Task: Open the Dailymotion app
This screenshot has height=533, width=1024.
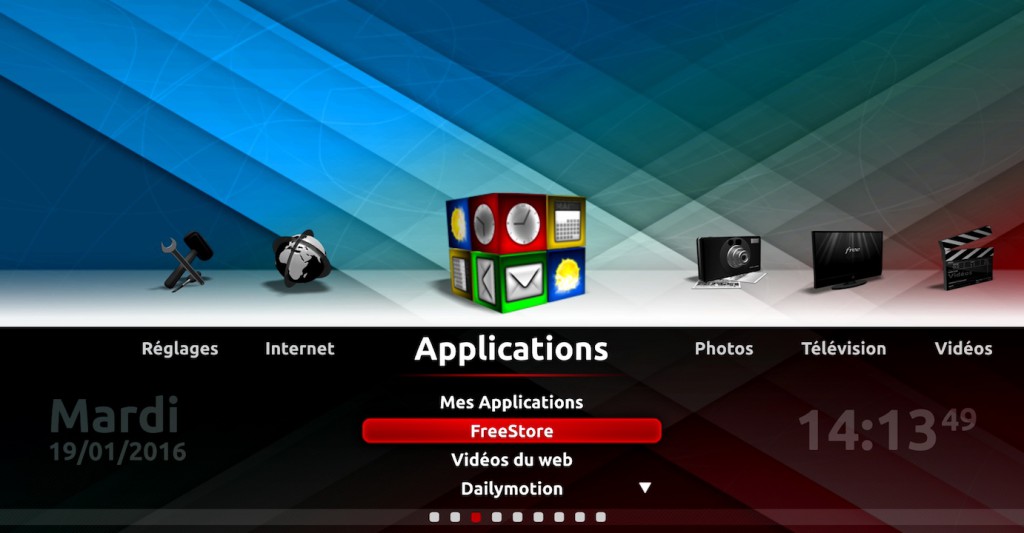Action: 511,489
